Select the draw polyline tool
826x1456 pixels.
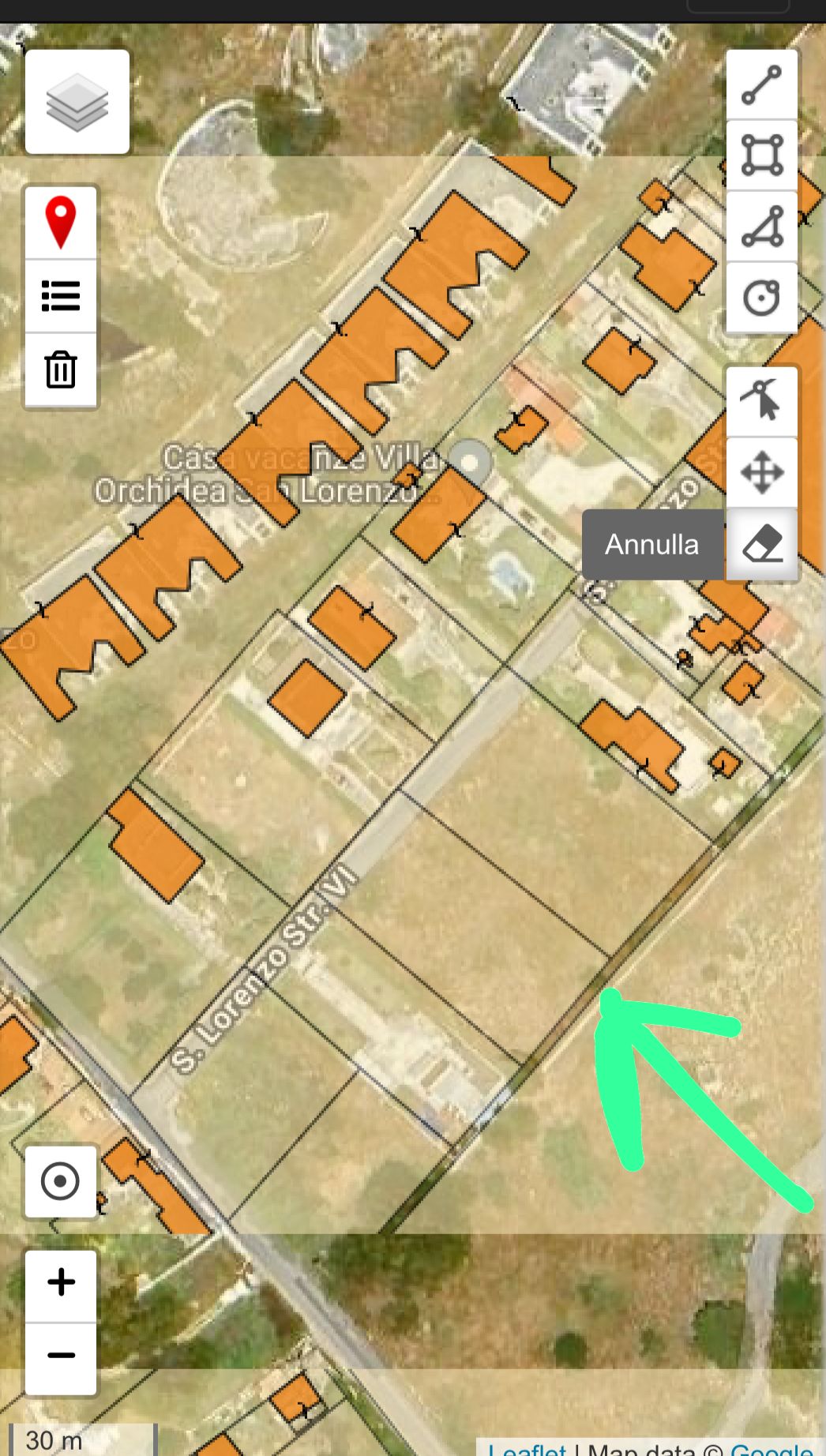click(761, 85)
